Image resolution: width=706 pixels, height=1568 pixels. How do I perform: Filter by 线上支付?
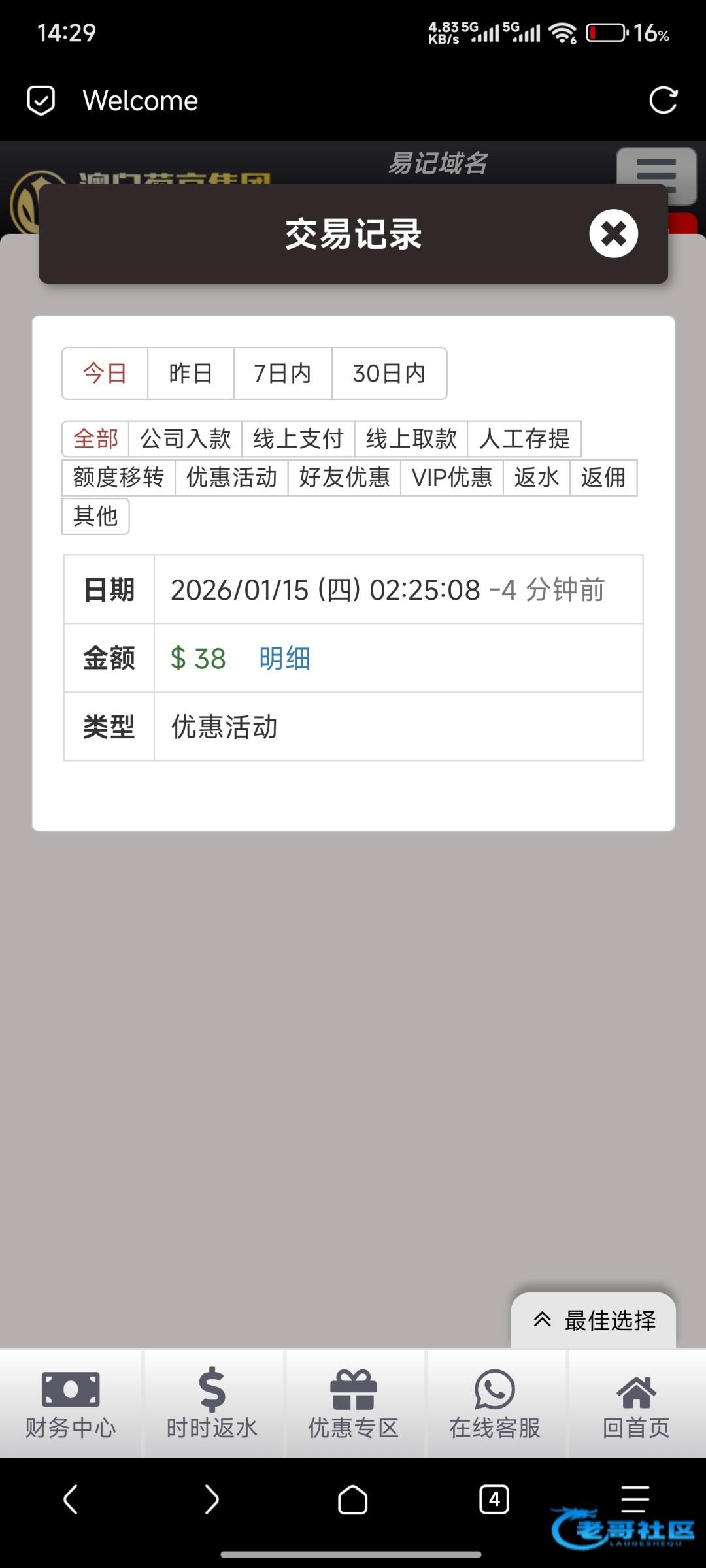(298, 438)
